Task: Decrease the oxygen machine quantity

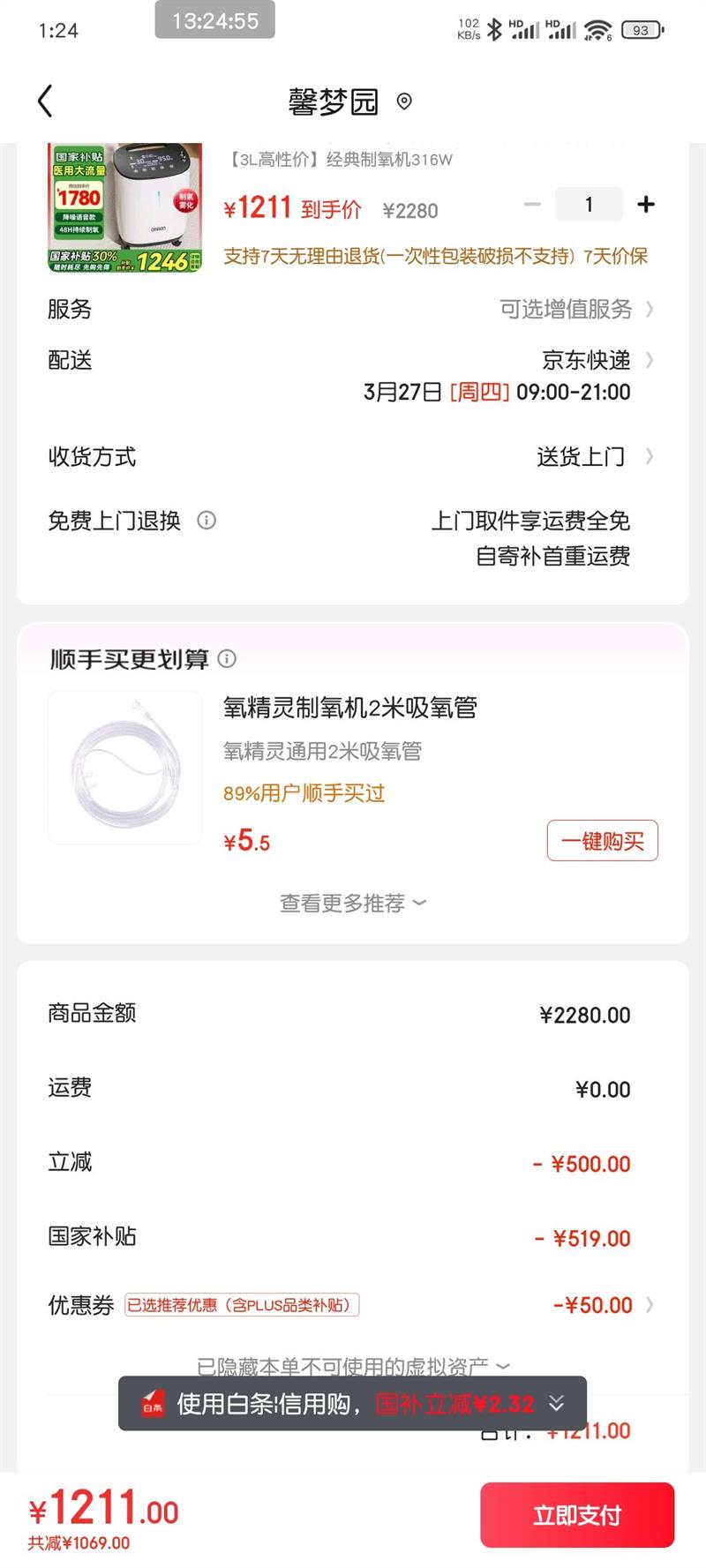Action: click(x=532, y=205)
